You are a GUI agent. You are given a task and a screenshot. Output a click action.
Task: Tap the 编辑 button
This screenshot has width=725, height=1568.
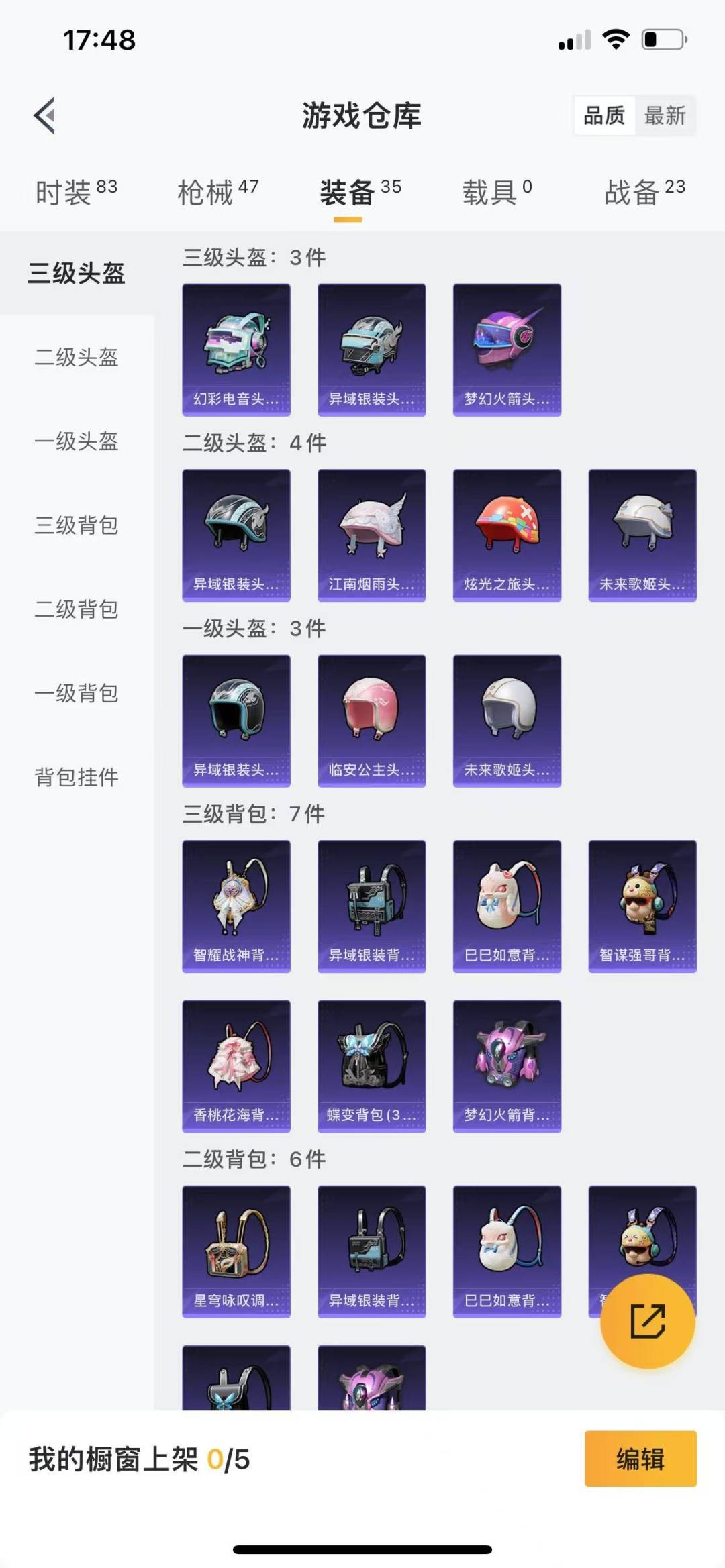tap(640, 1459)
